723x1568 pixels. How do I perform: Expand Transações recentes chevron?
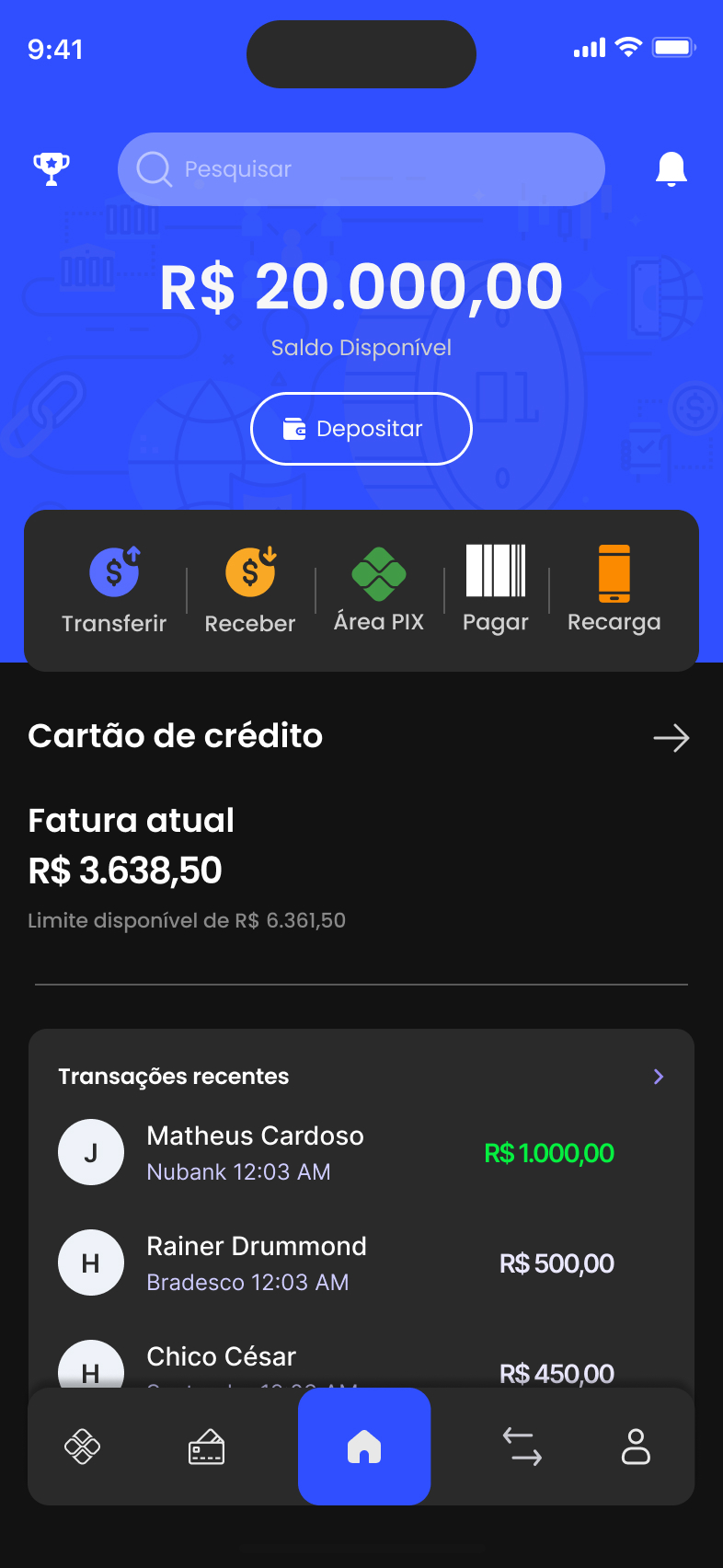click(x=659, y=1077)
